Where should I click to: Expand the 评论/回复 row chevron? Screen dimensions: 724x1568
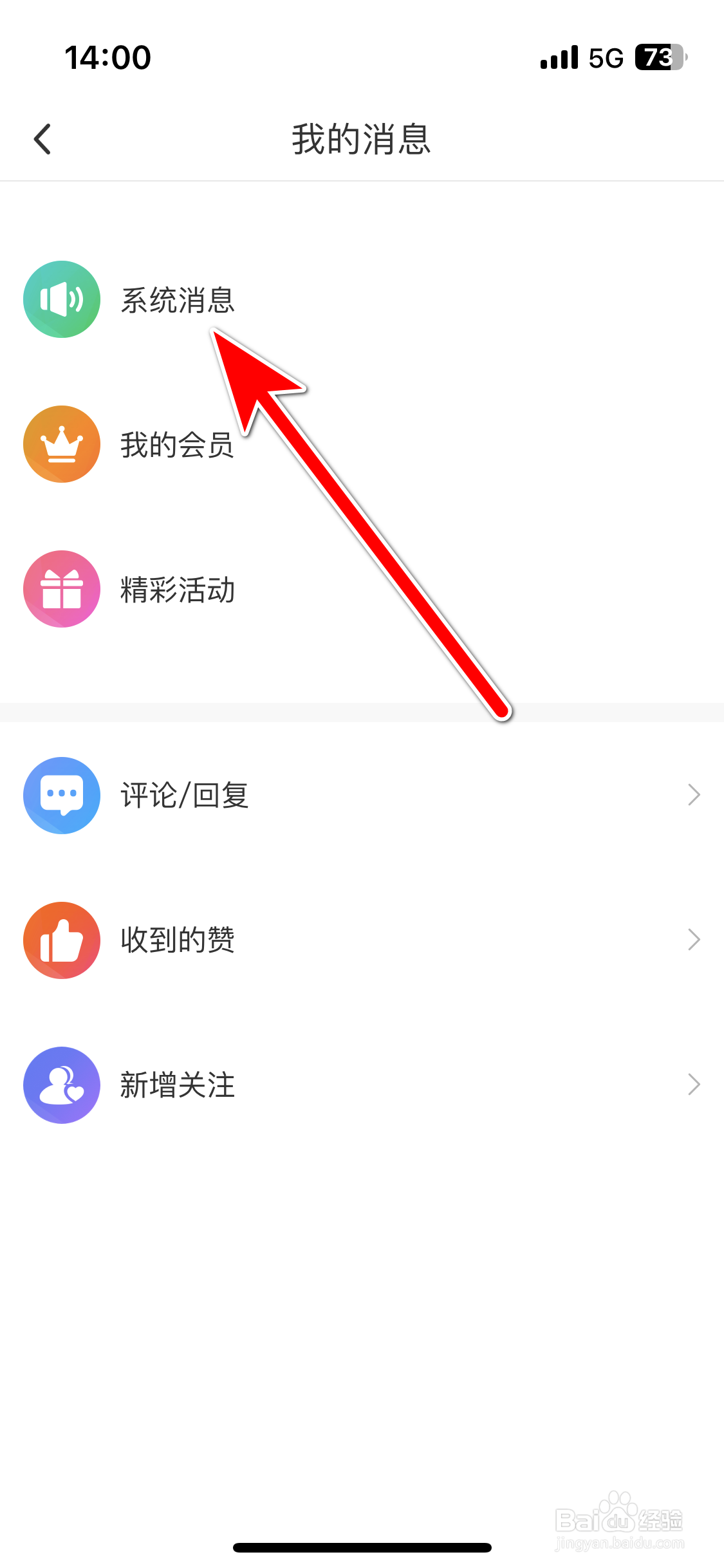(x=694, y=795)
